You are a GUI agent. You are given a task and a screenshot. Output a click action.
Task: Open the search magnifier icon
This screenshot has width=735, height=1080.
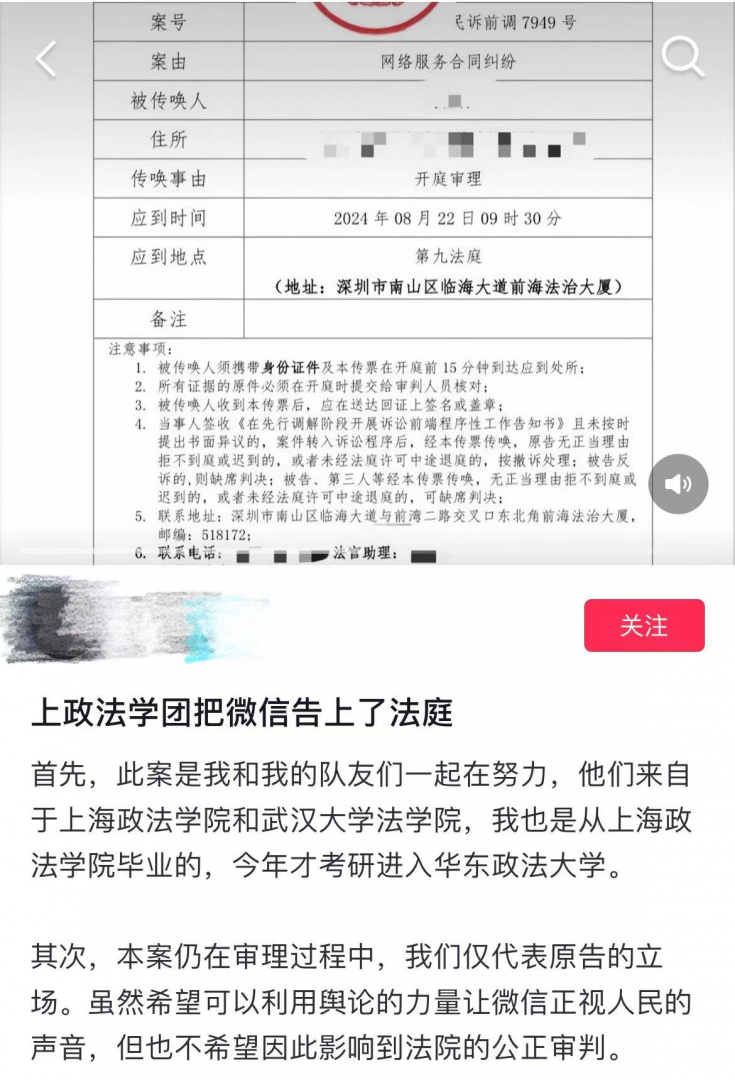click(683, 56)
